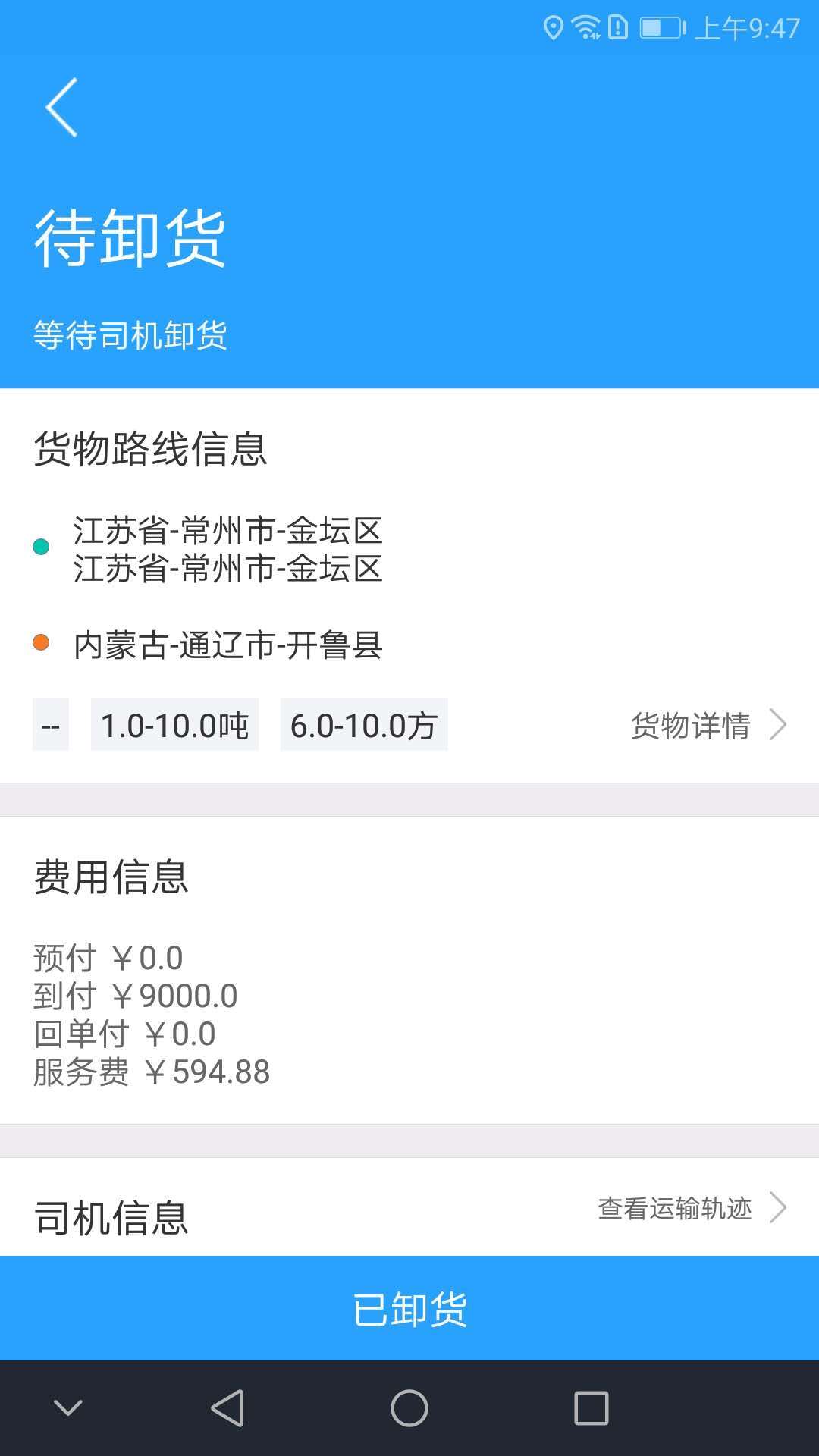Image resolution: width=819 pixels, height=1456 pixels.
Task: Select the 1.0-10.0吨 weight tag
Action: (174, 726)
